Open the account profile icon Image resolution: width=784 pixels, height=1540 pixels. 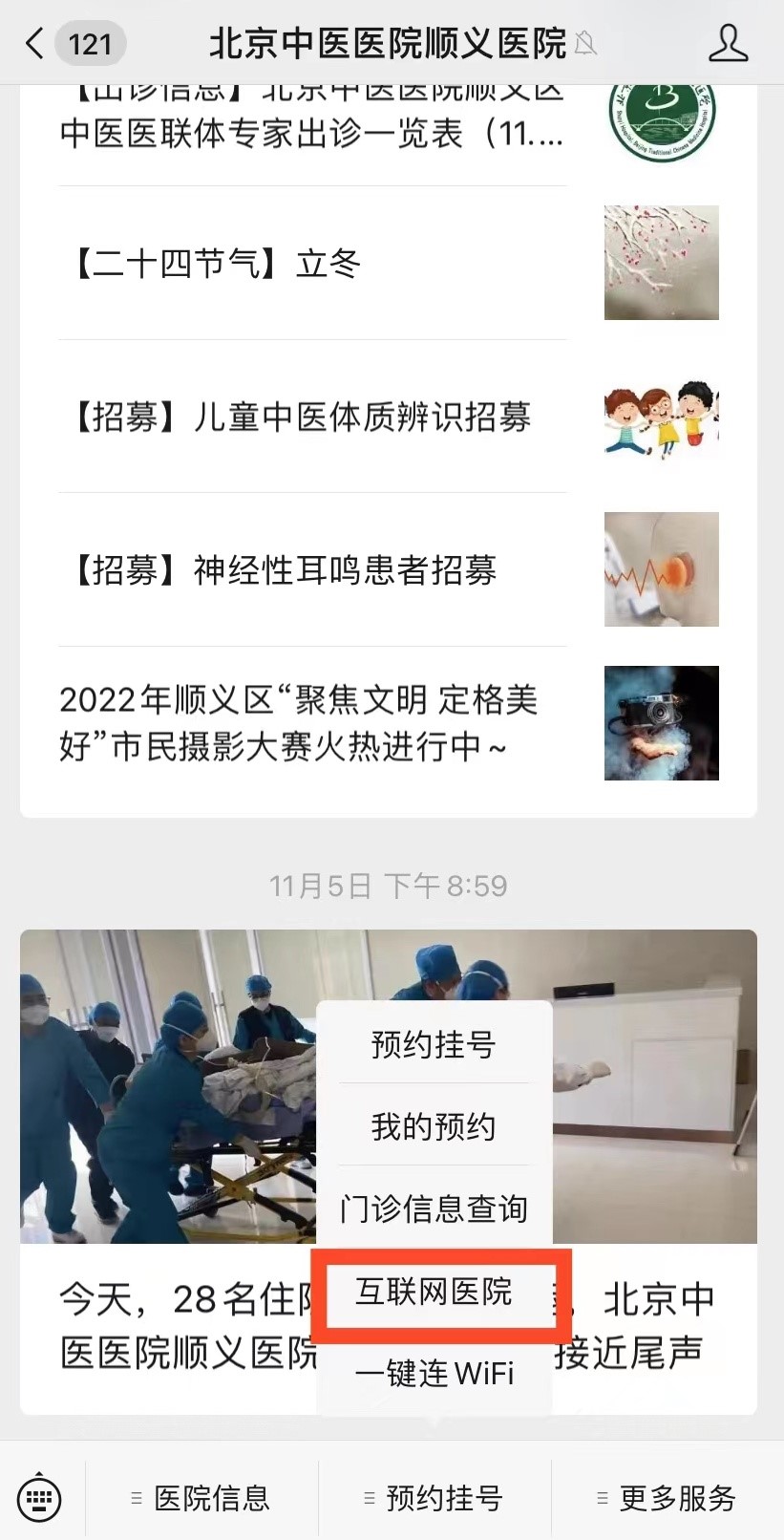728,44
